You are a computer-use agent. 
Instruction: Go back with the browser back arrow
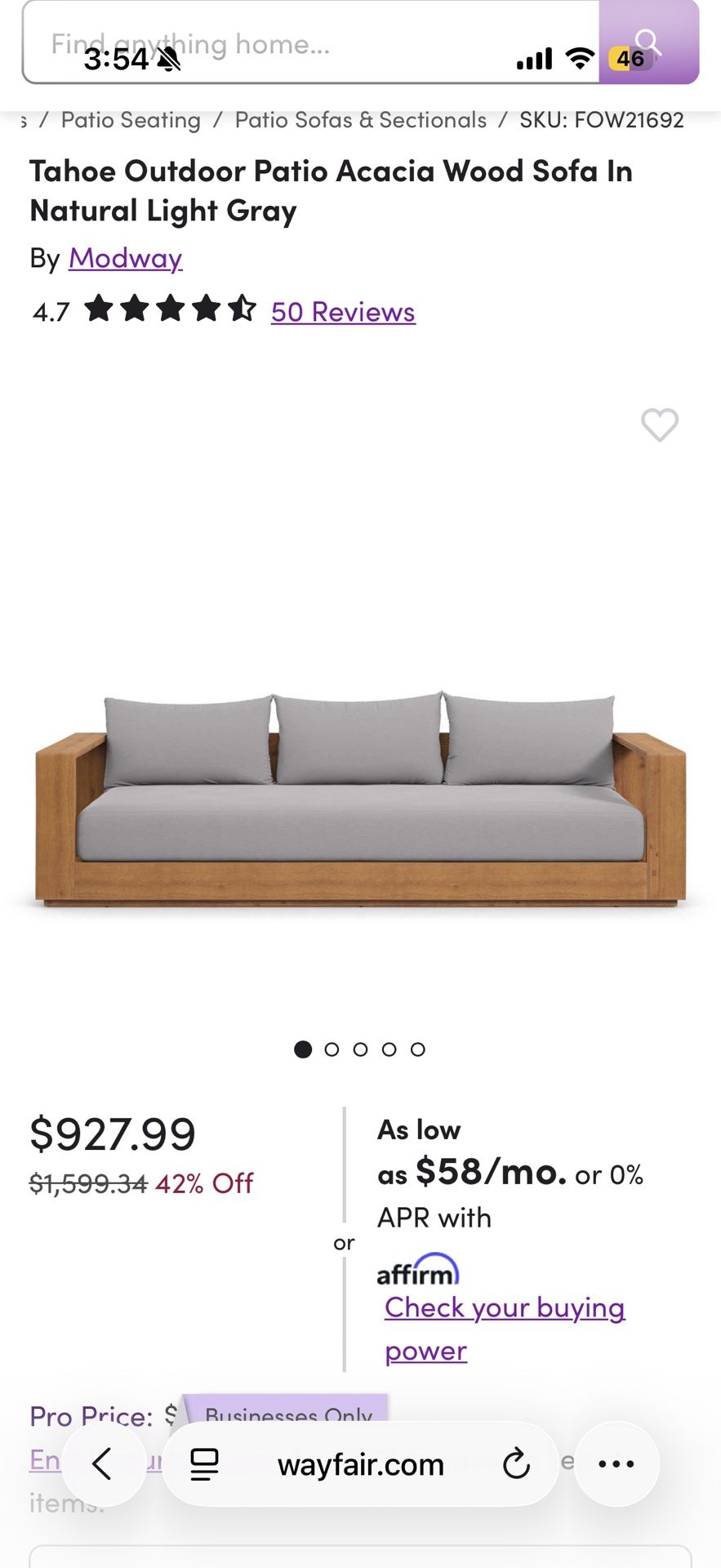point(103,1463)
